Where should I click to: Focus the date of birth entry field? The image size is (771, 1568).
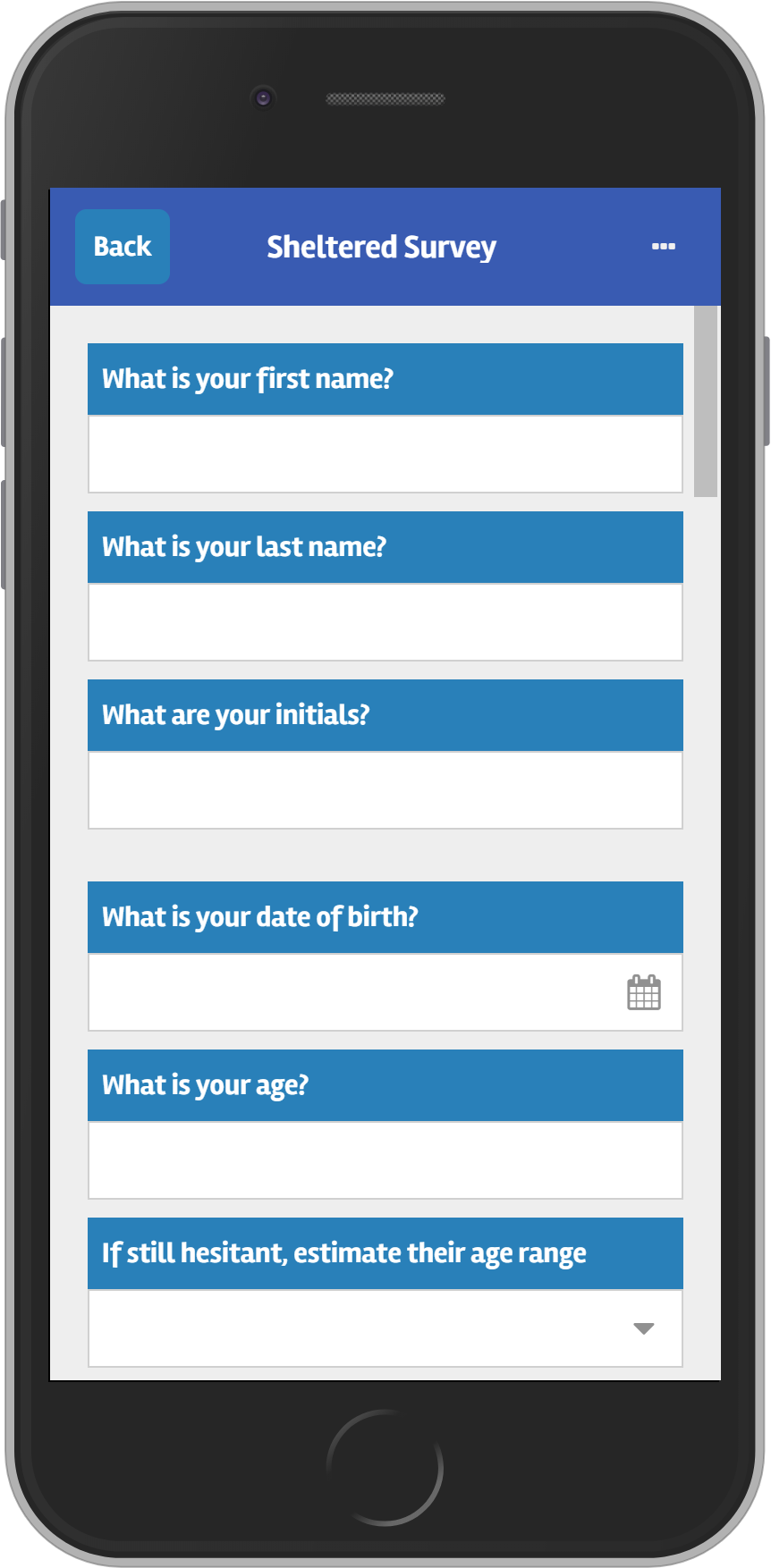tap(358, 992)
